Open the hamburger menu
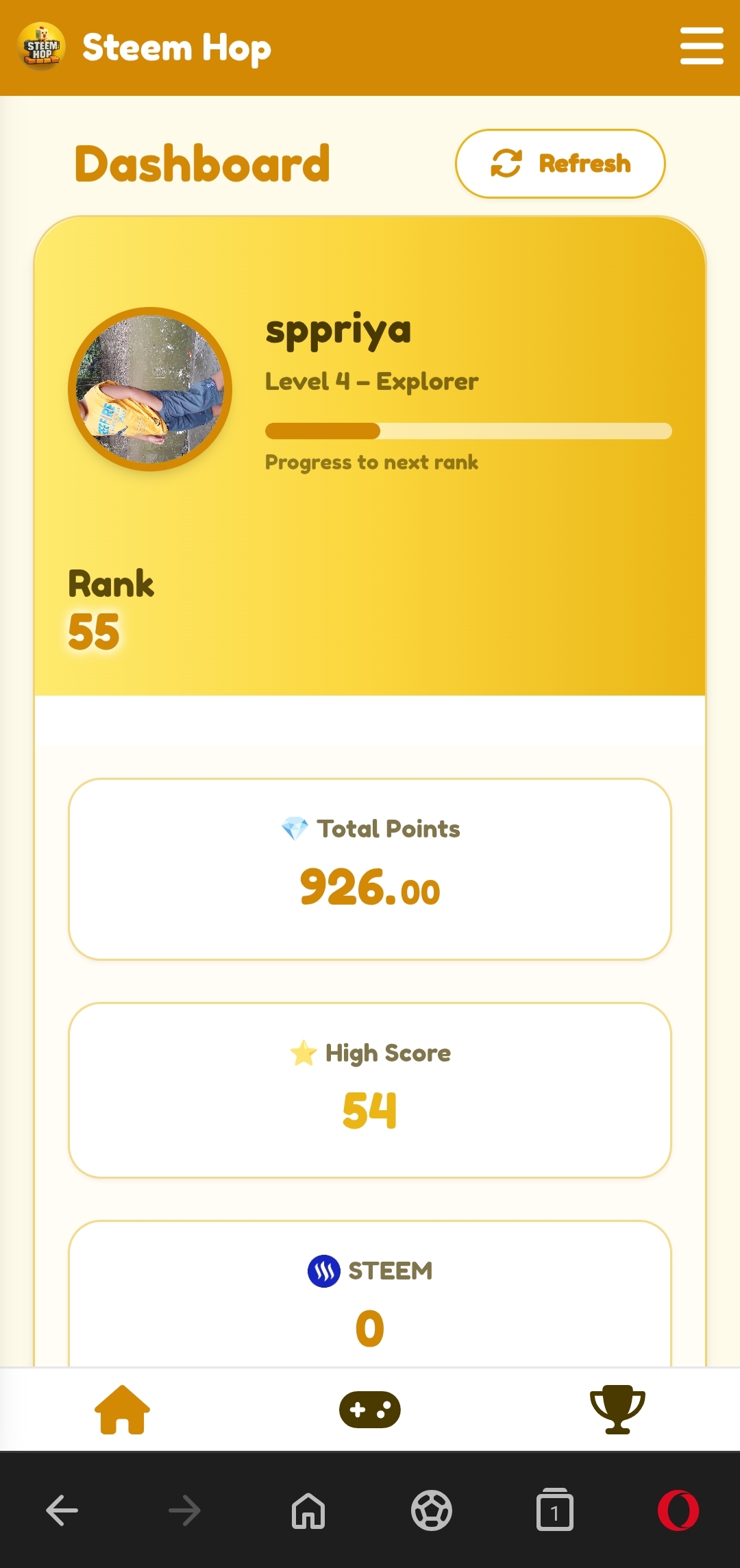740x1568 pixels. coord(702,47)
